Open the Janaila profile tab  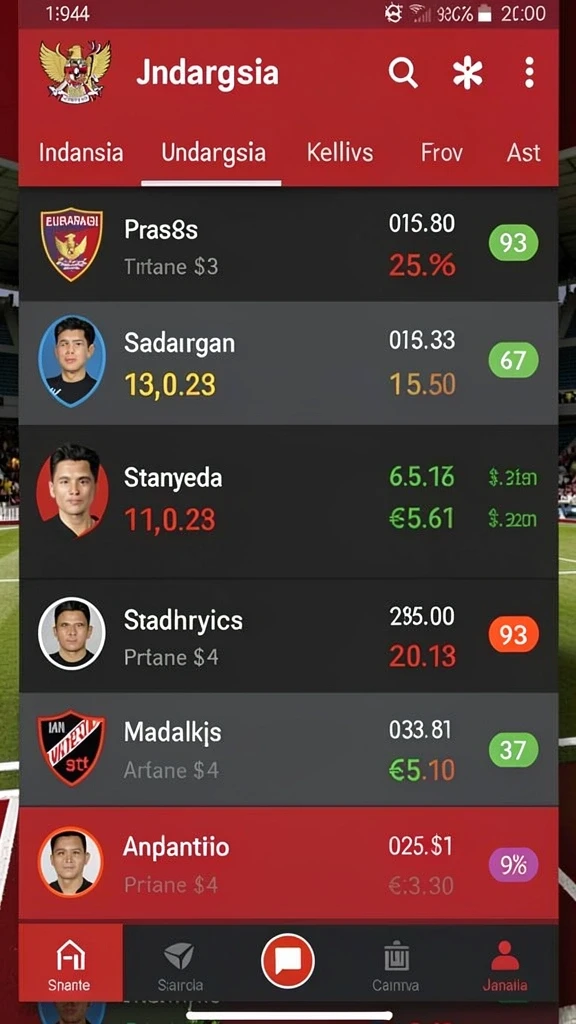pos(505,963)
